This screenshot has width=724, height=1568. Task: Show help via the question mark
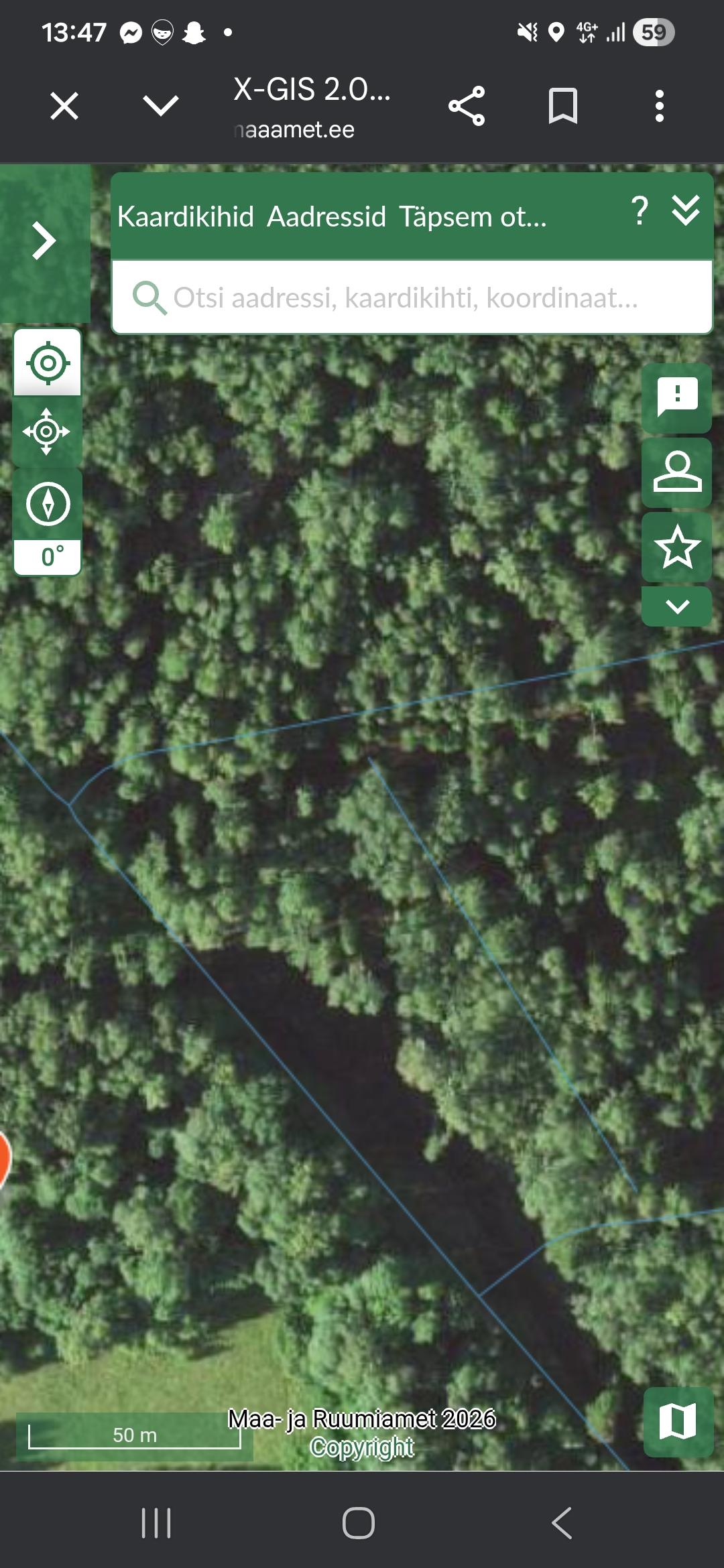tap(640, 212)
